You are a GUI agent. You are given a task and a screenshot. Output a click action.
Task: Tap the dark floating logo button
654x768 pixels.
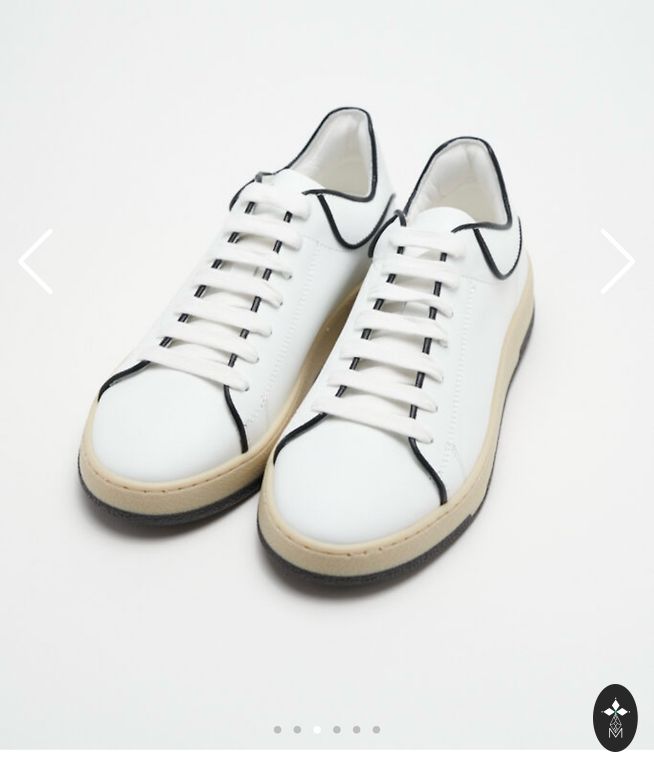click(x=615, y=717)
